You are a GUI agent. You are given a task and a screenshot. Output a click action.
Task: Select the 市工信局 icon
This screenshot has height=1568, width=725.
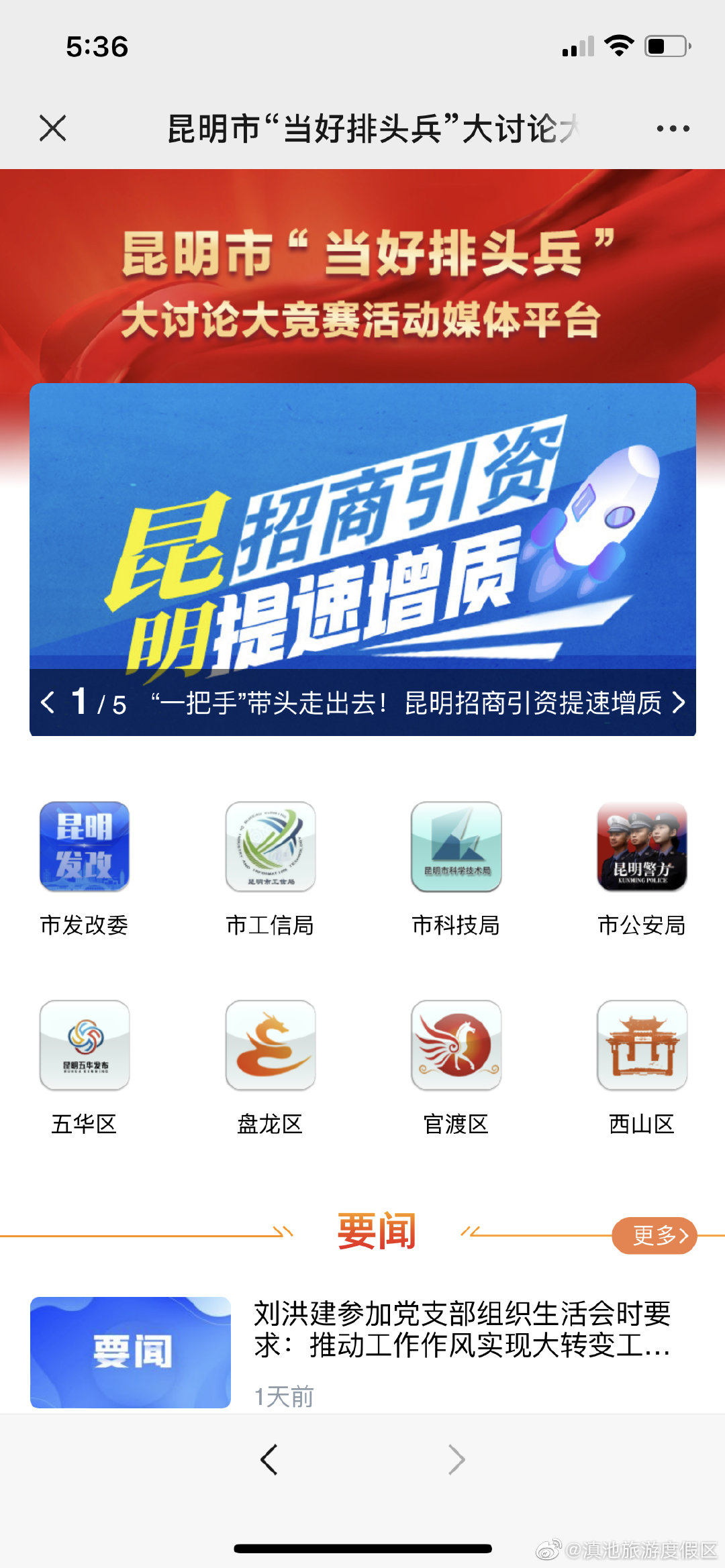click(271, 847)
